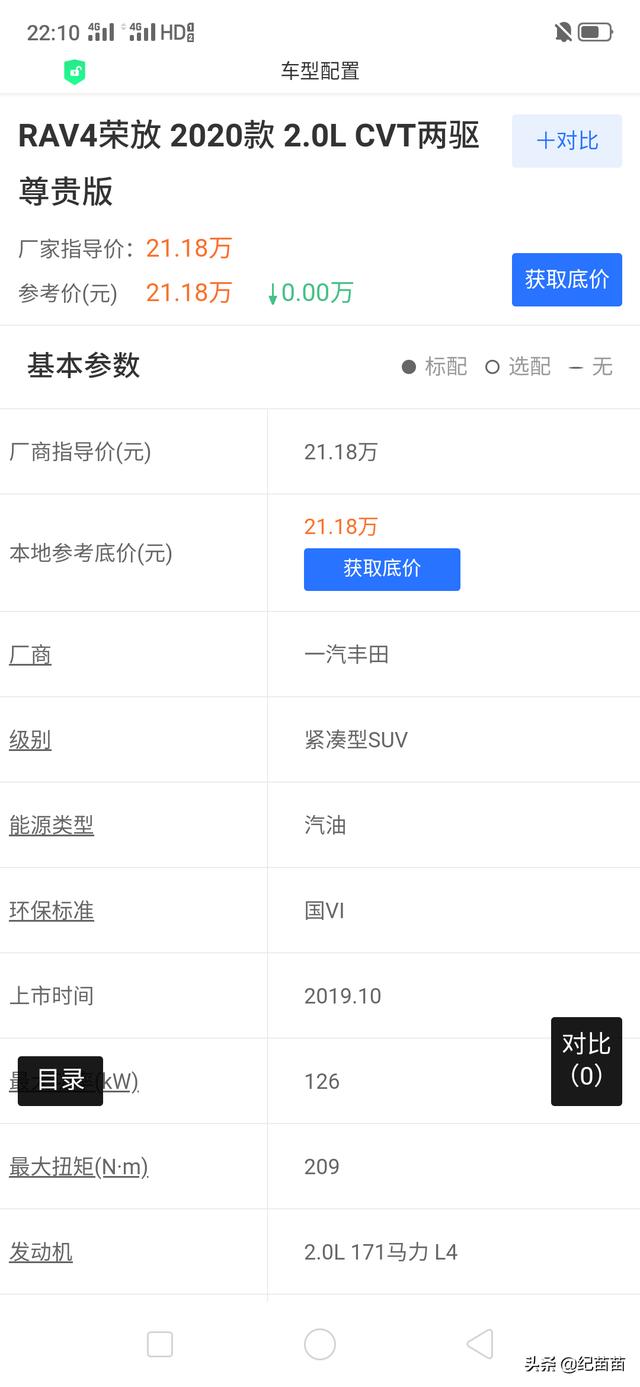Viewport: 640px width, 1387px height.
Task: Tap the 发动机 parameter link
Action: (x=41, y=1252)
